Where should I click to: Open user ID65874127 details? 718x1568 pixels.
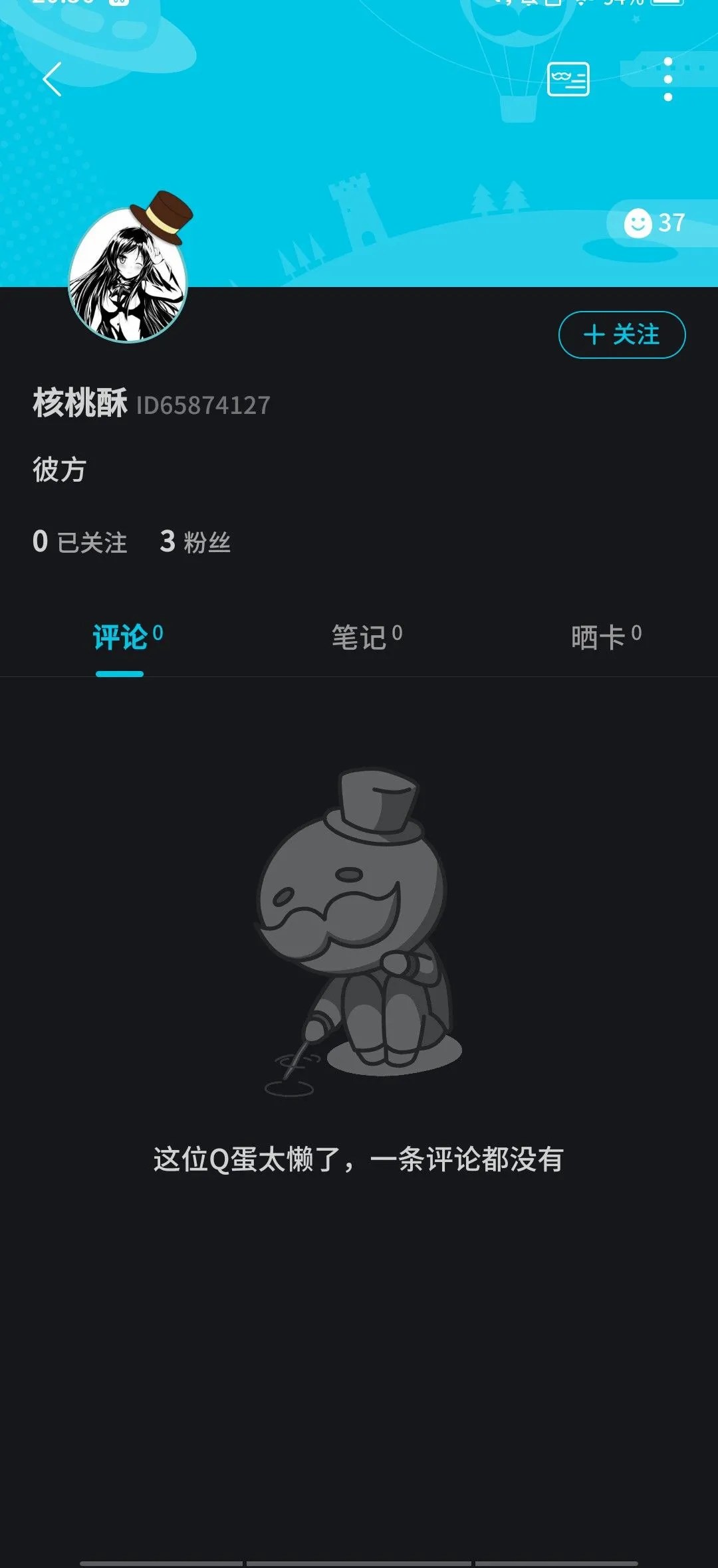tap(203, 404)
